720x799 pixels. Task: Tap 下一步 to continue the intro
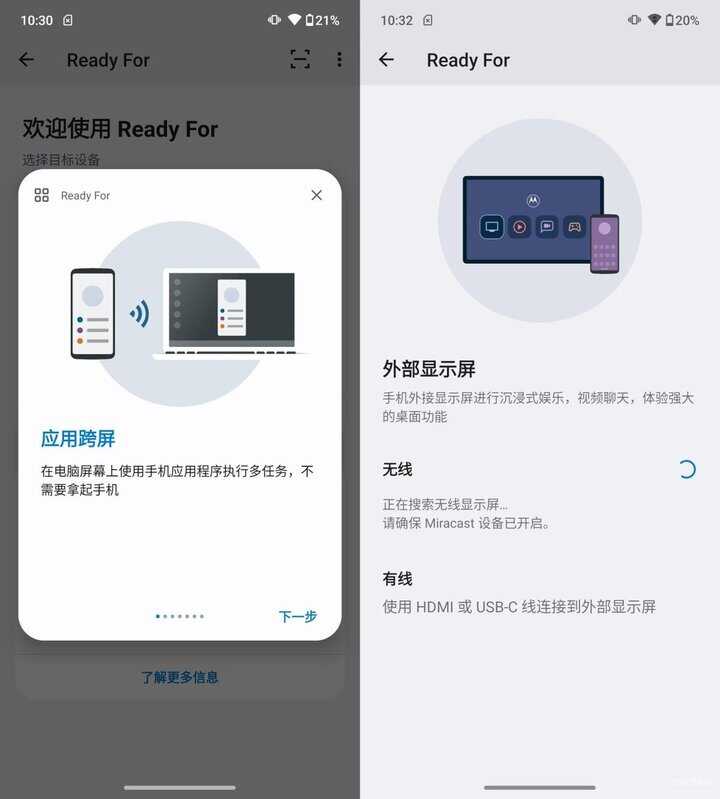(x=297, y=616)
